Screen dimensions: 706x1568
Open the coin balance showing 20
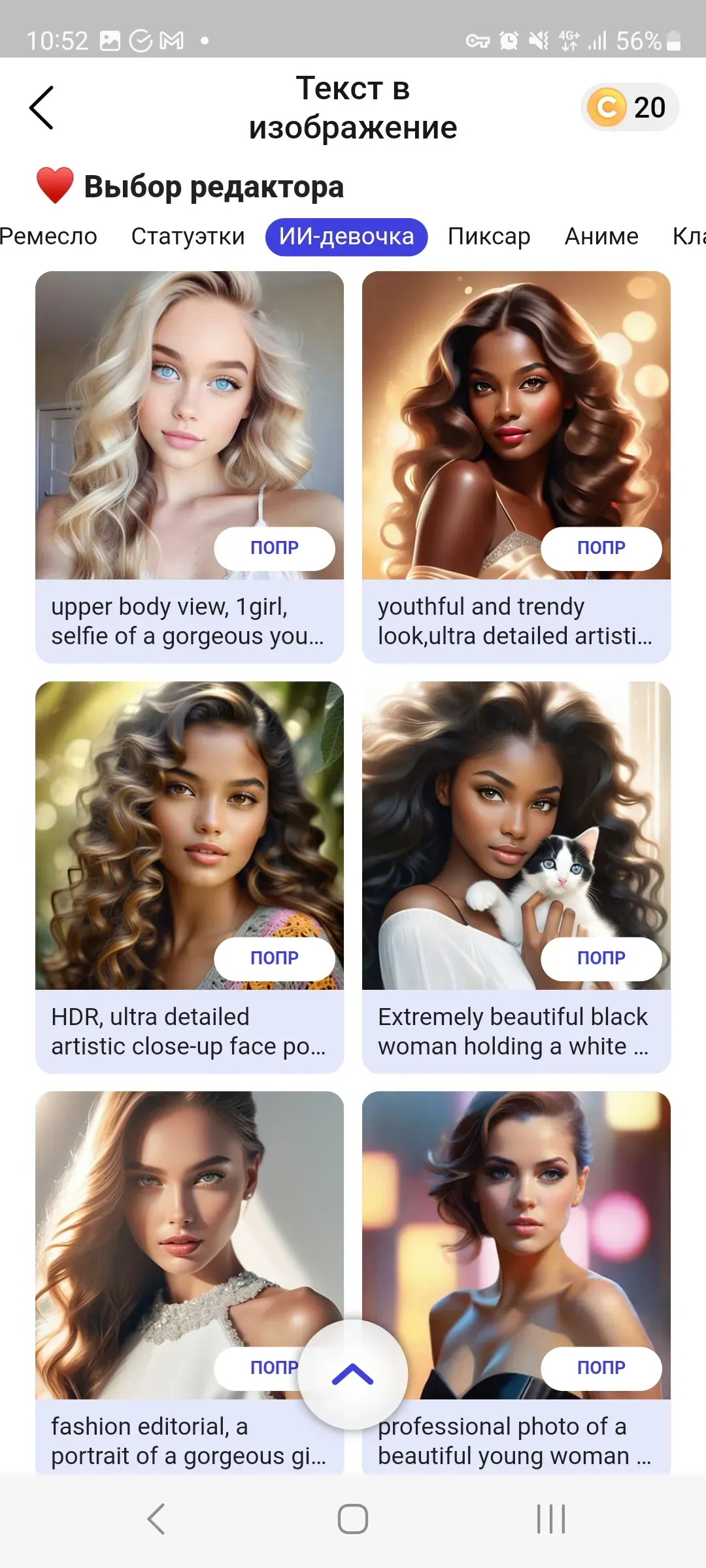click(x=629, y=108)
